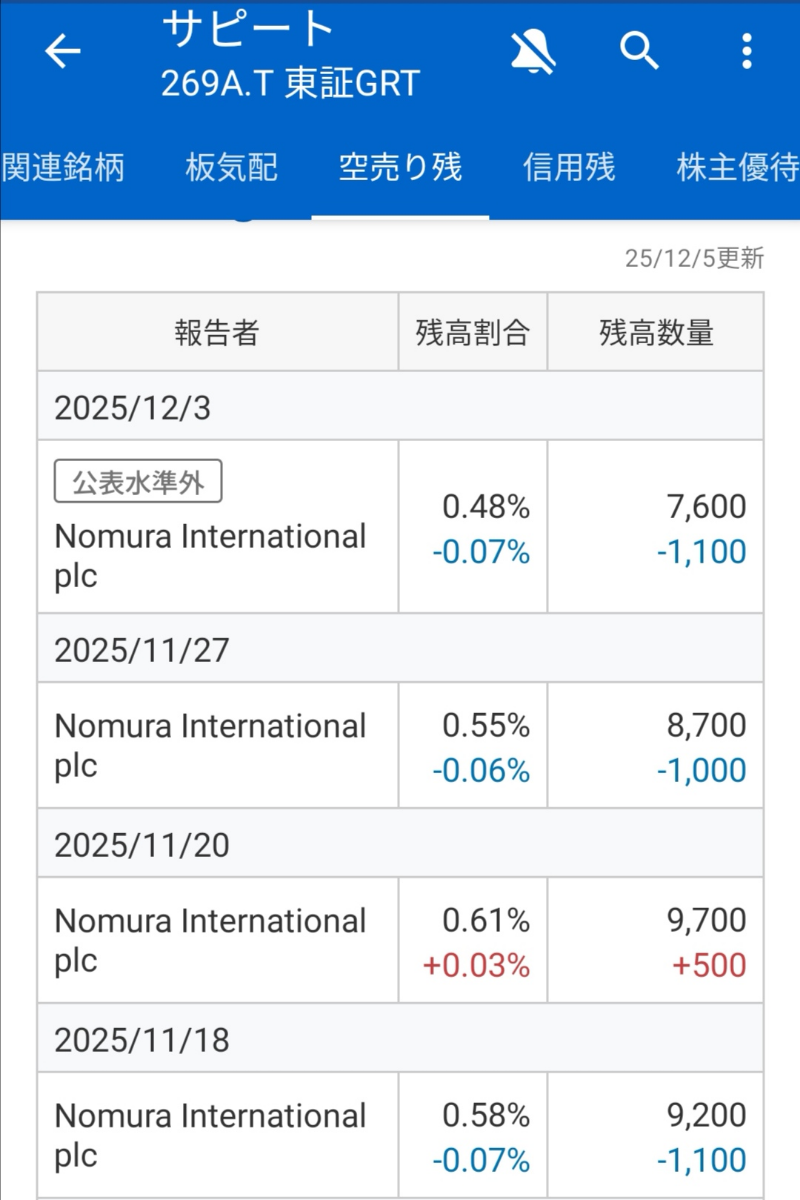The height and width of the screenshot is (1200, 800).
Task: Tap the back arrow to return
Action: click(x=62, y=52)
